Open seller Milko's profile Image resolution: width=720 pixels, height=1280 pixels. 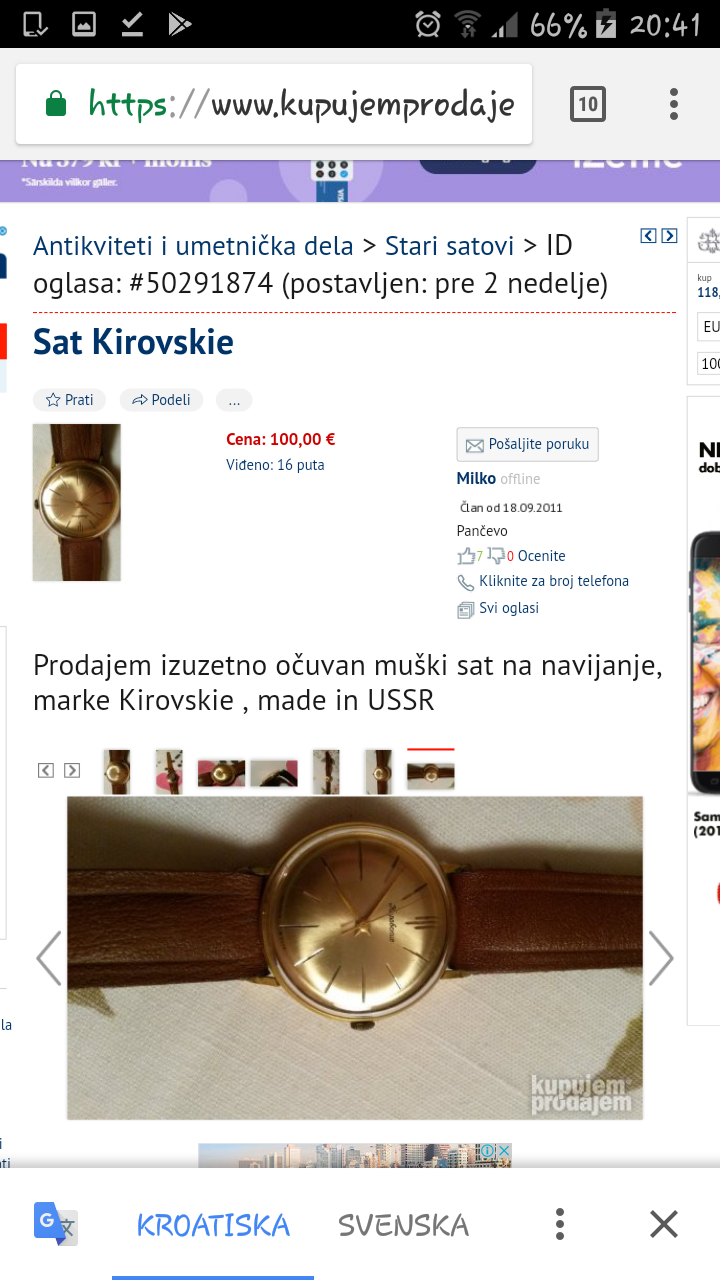tap(476, 478)
